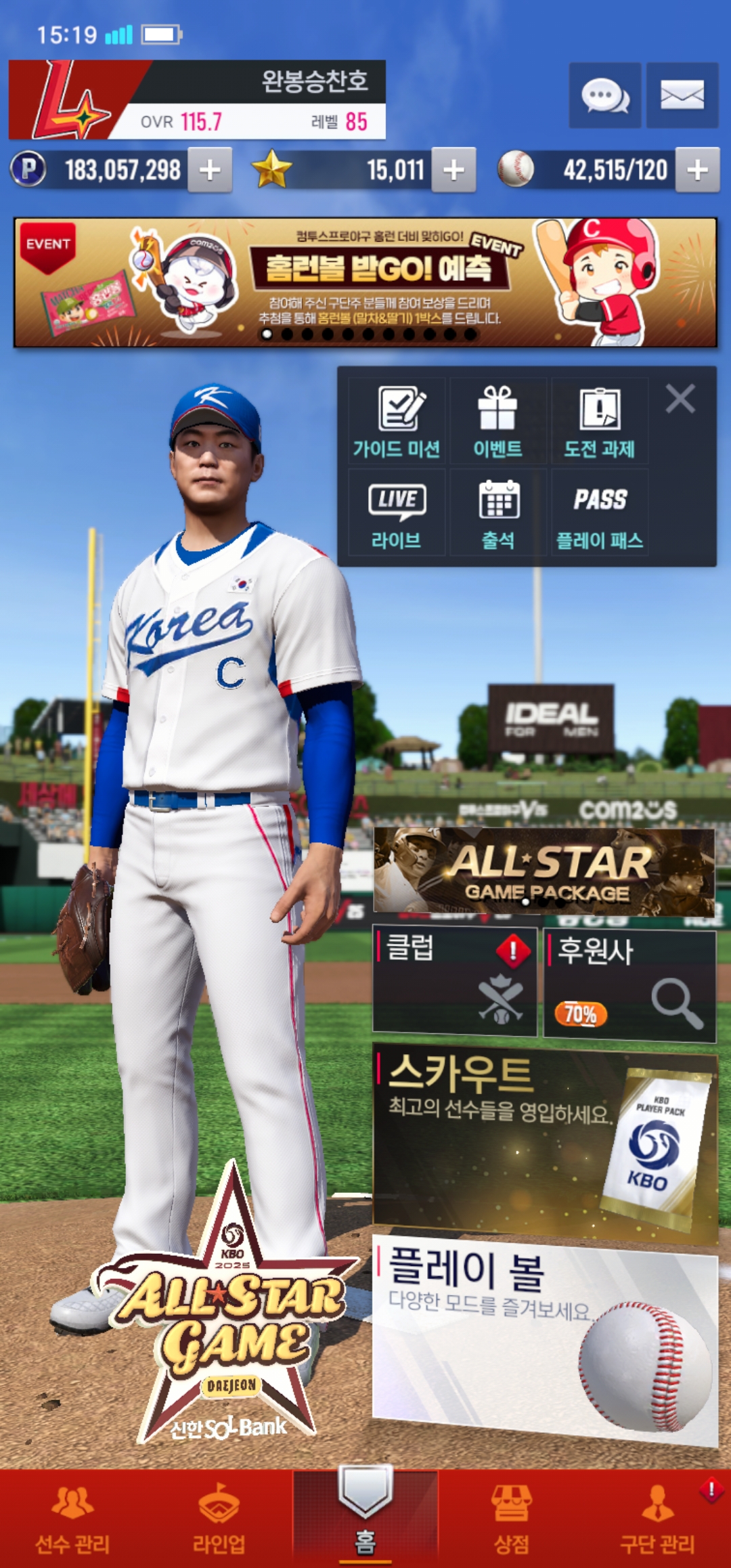Open 가이드 미션 menu
Image resolution: width=731 pixels, height=1568 pixels.
point(397,422)
